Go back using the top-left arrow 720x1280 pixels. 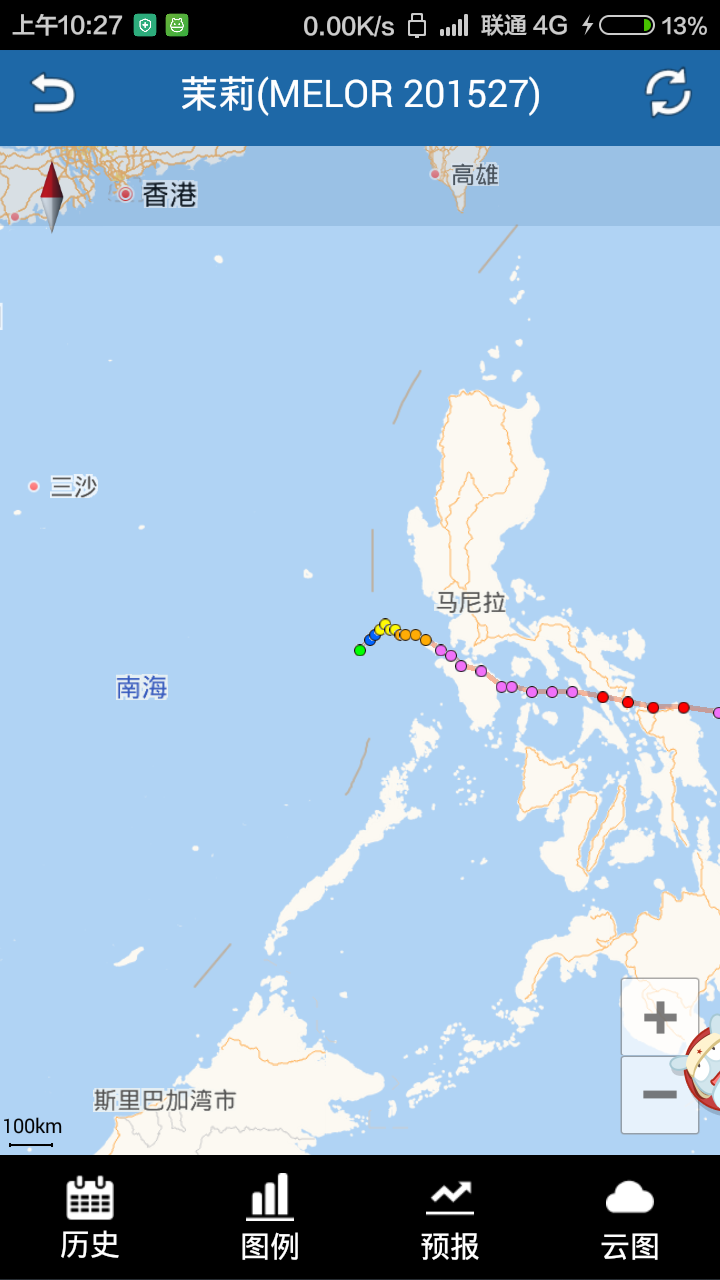pos(53,95)
